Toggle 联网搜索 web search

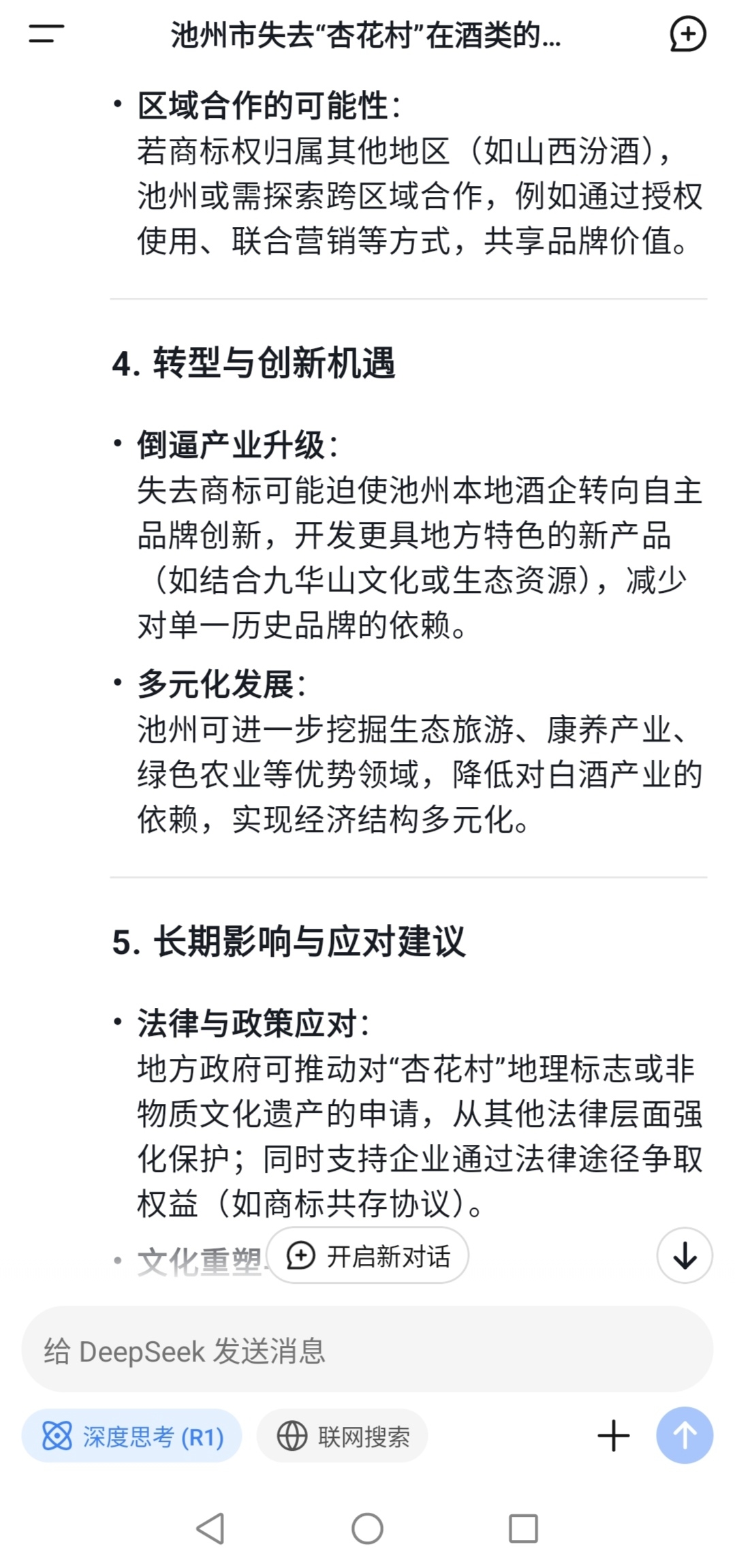pos(343,1437)
